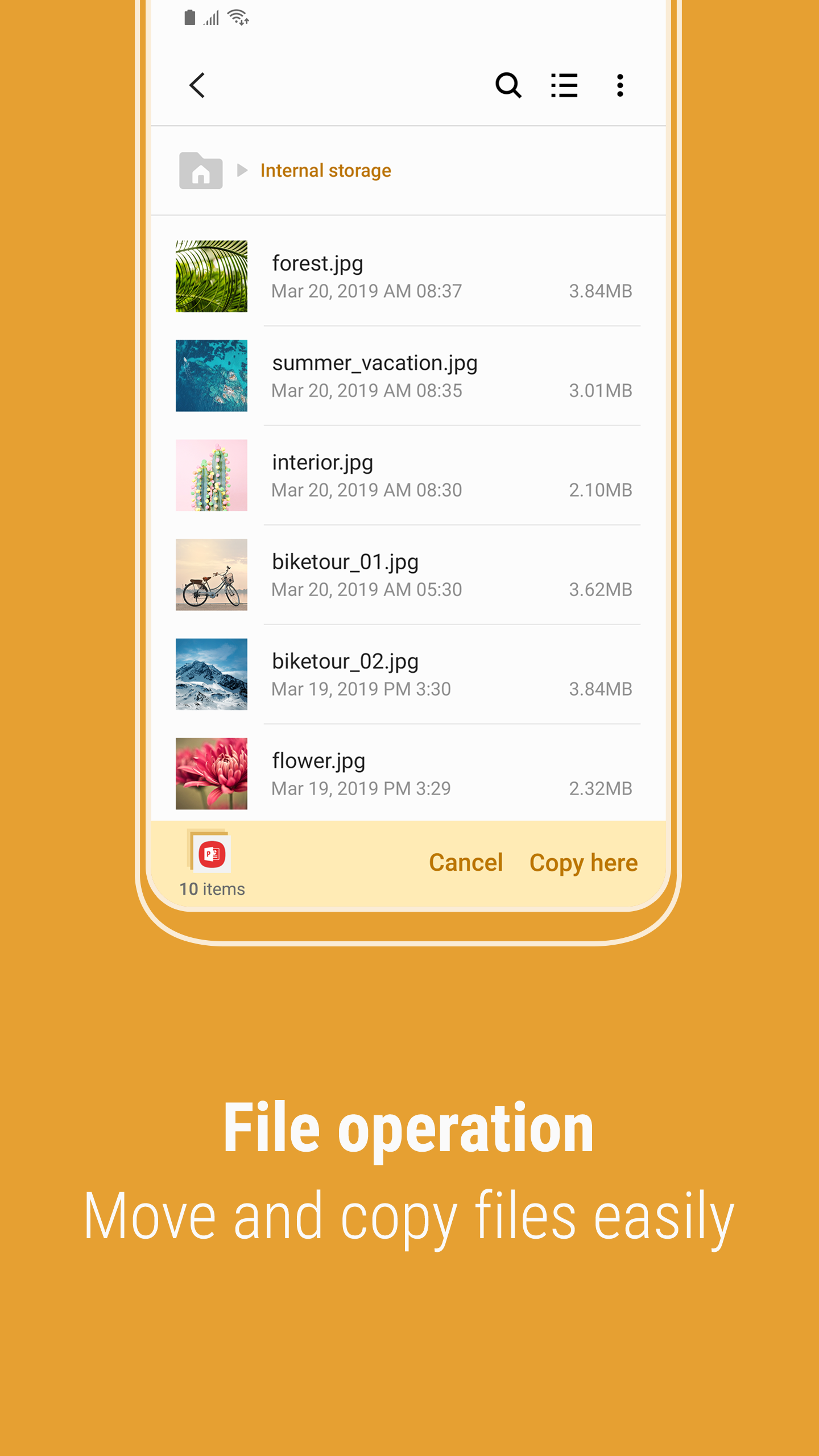Tap the back arrow to go up
819x1456 pixels.
(x=196, y=85)
